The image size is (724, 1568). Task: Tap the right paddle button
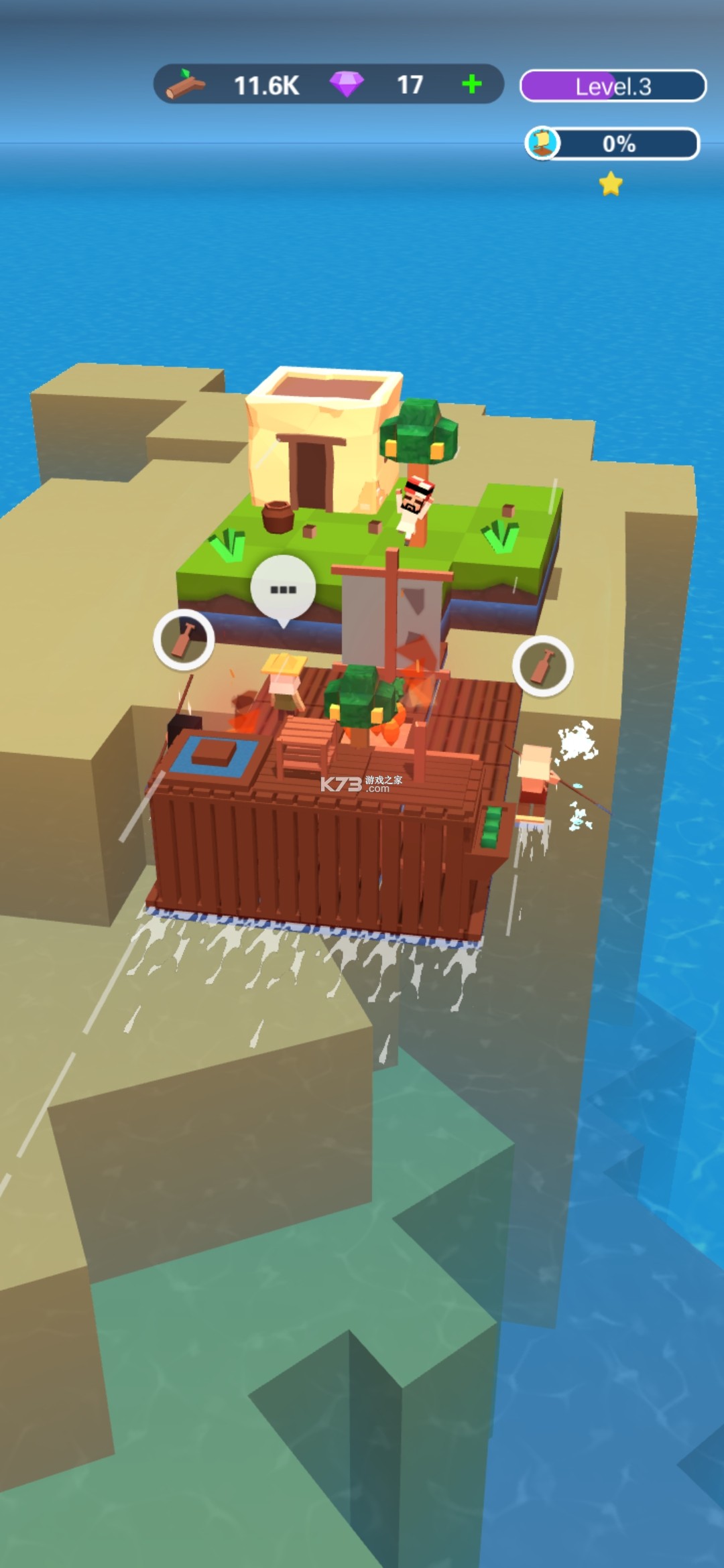[x=542, y=665]
